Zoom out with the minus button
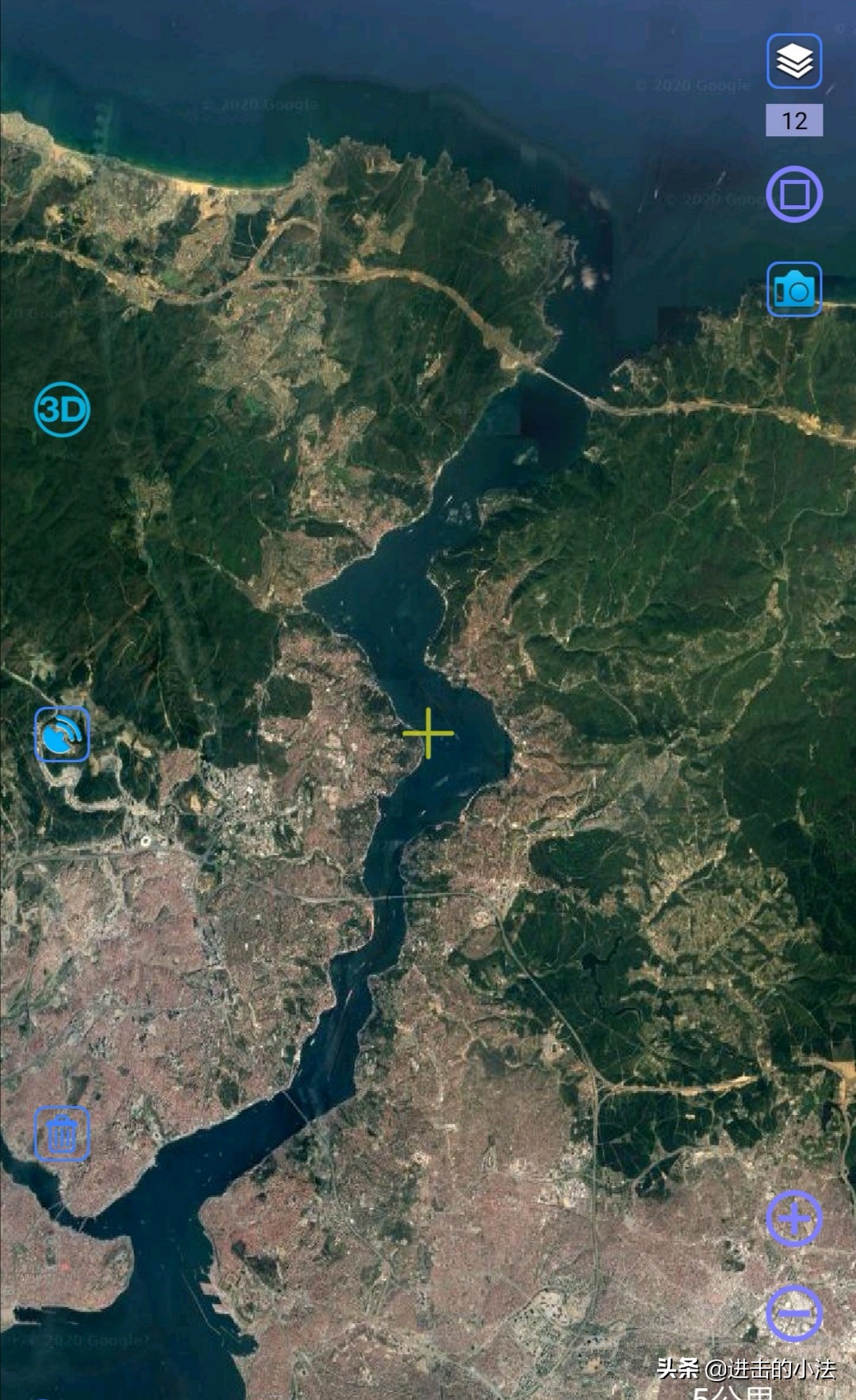The width and height of the screenshot is (856, 1400). 794,1314
